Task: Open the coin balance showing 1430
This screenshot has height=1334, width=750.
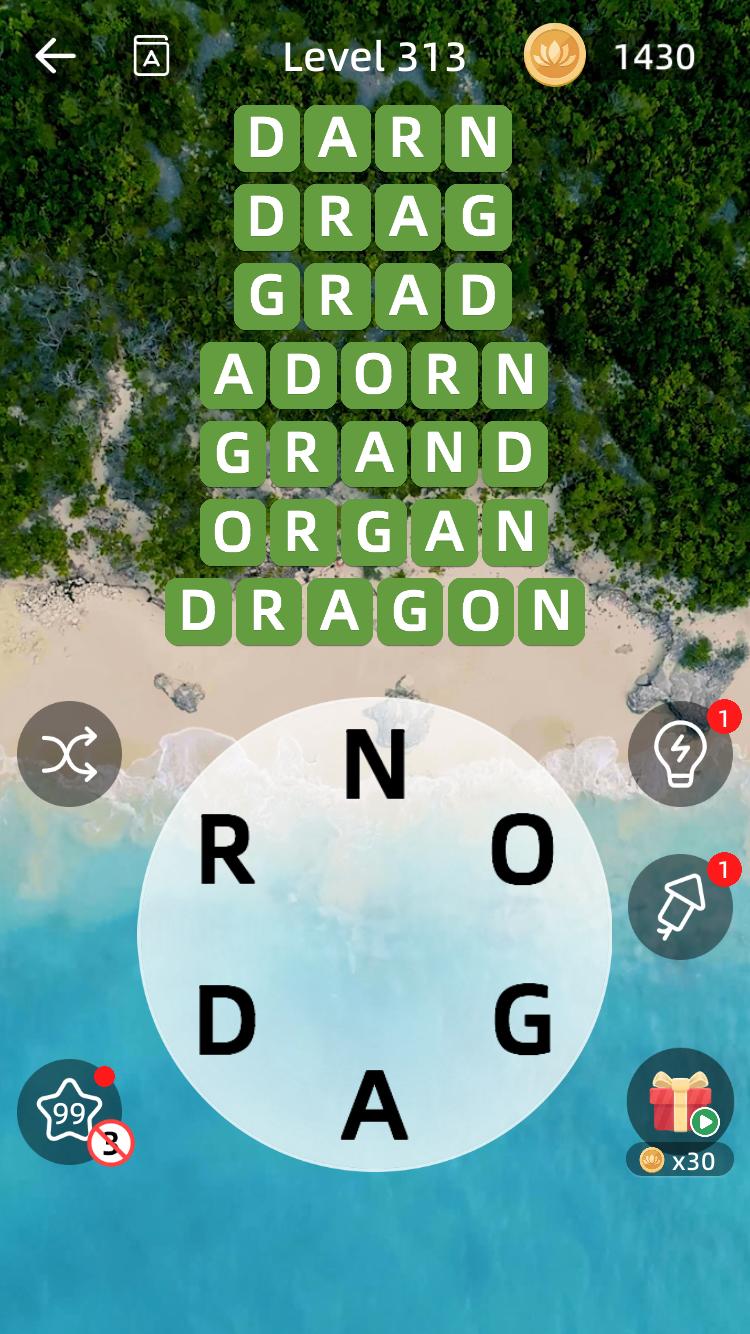Action: click(x=610, y=57)
